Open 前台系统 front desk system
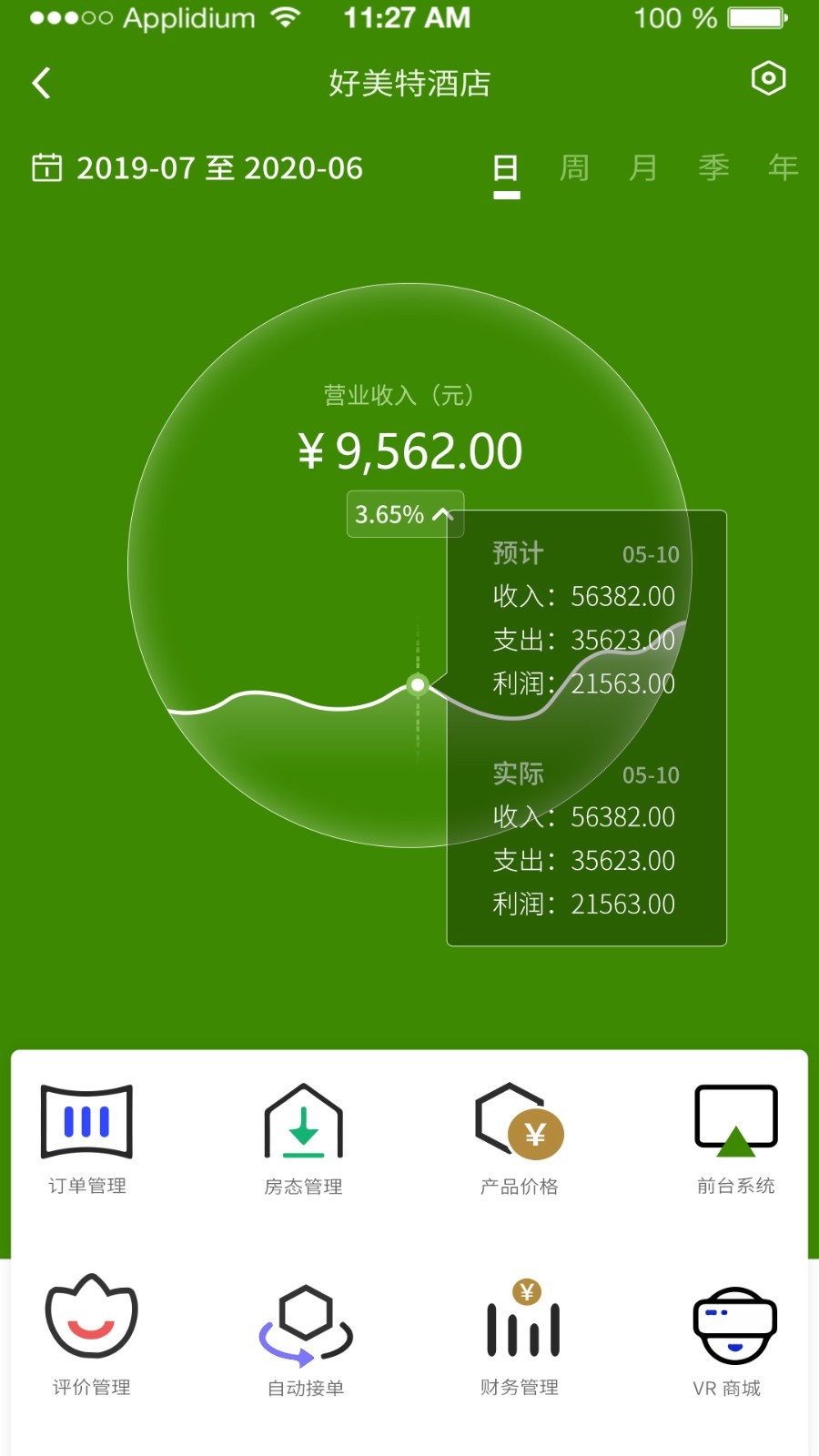The height and width of the screenshot is (1456, 819). click(735, 1137)
